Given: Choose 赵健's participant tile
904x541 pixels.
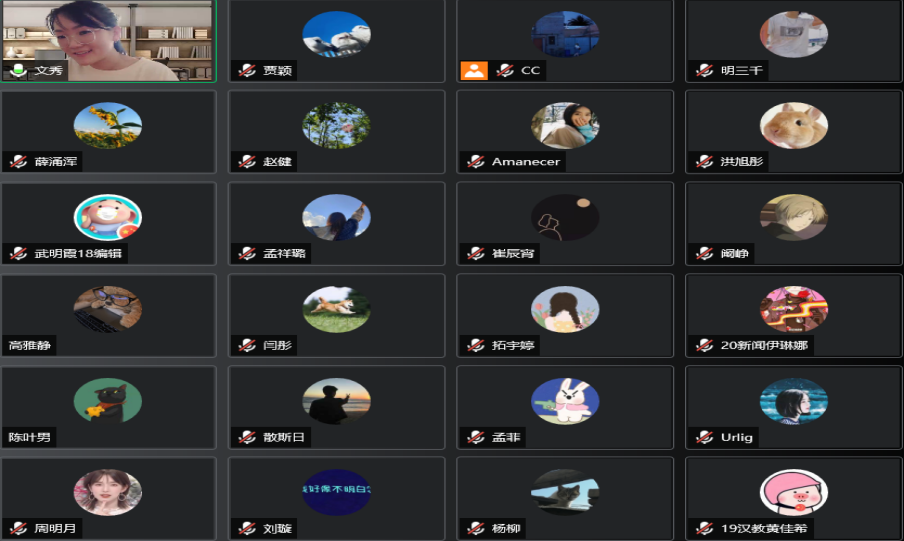Looking at the screenshot, I should pos(336,130).
